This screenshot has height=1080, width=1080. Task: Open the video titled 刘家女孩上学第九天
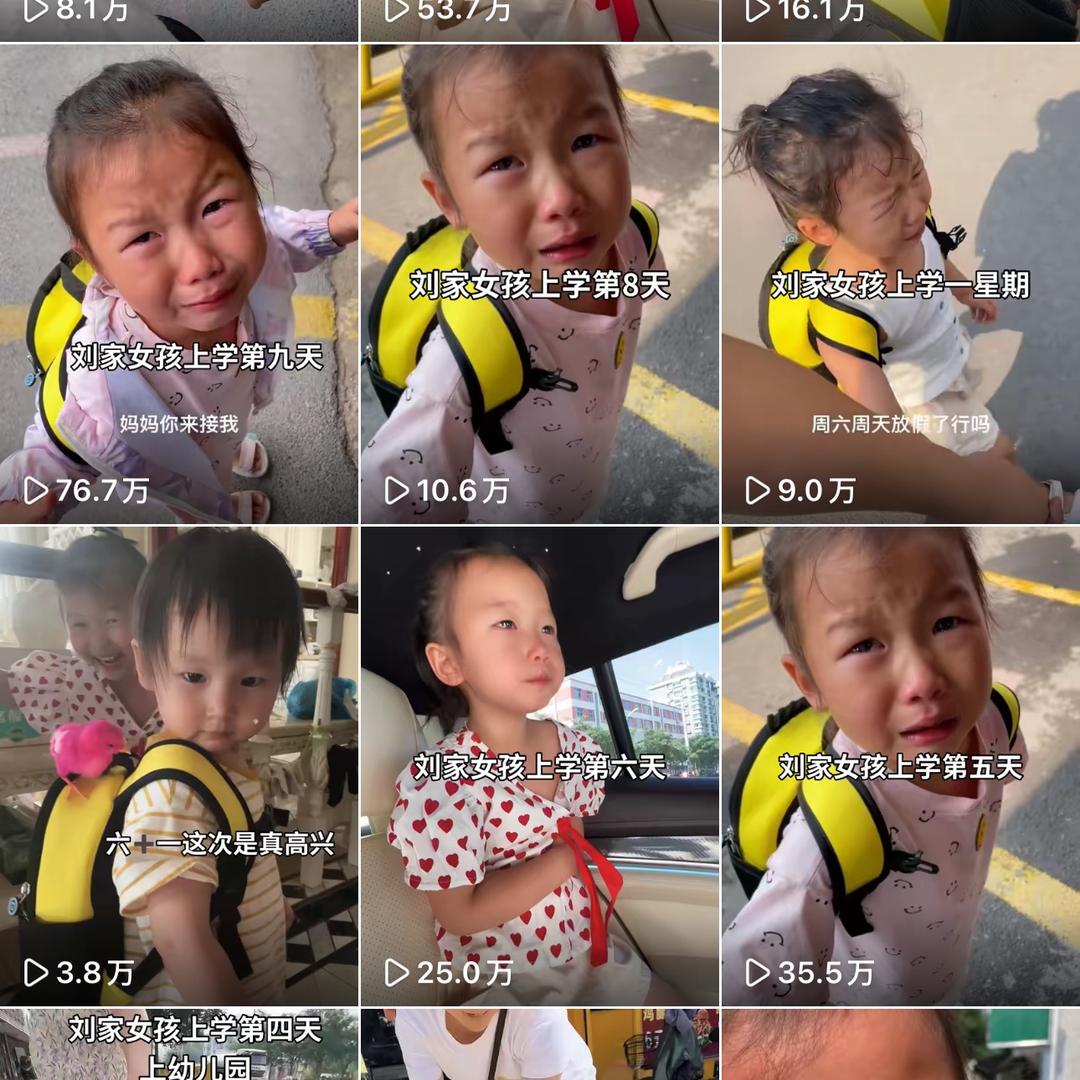click(x=179, y=285)
